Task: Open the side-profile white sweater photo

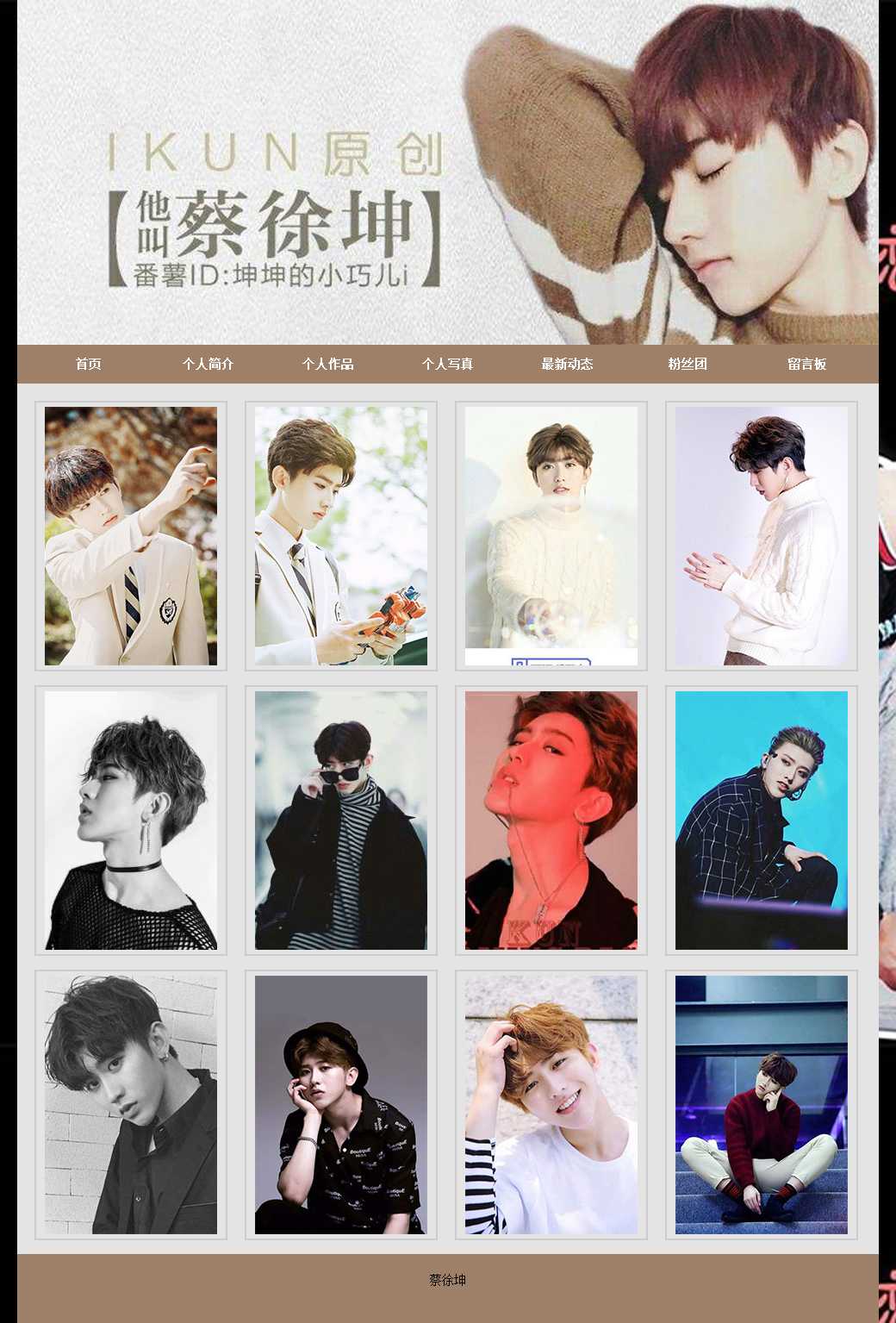Action: (x=762, y=535)
